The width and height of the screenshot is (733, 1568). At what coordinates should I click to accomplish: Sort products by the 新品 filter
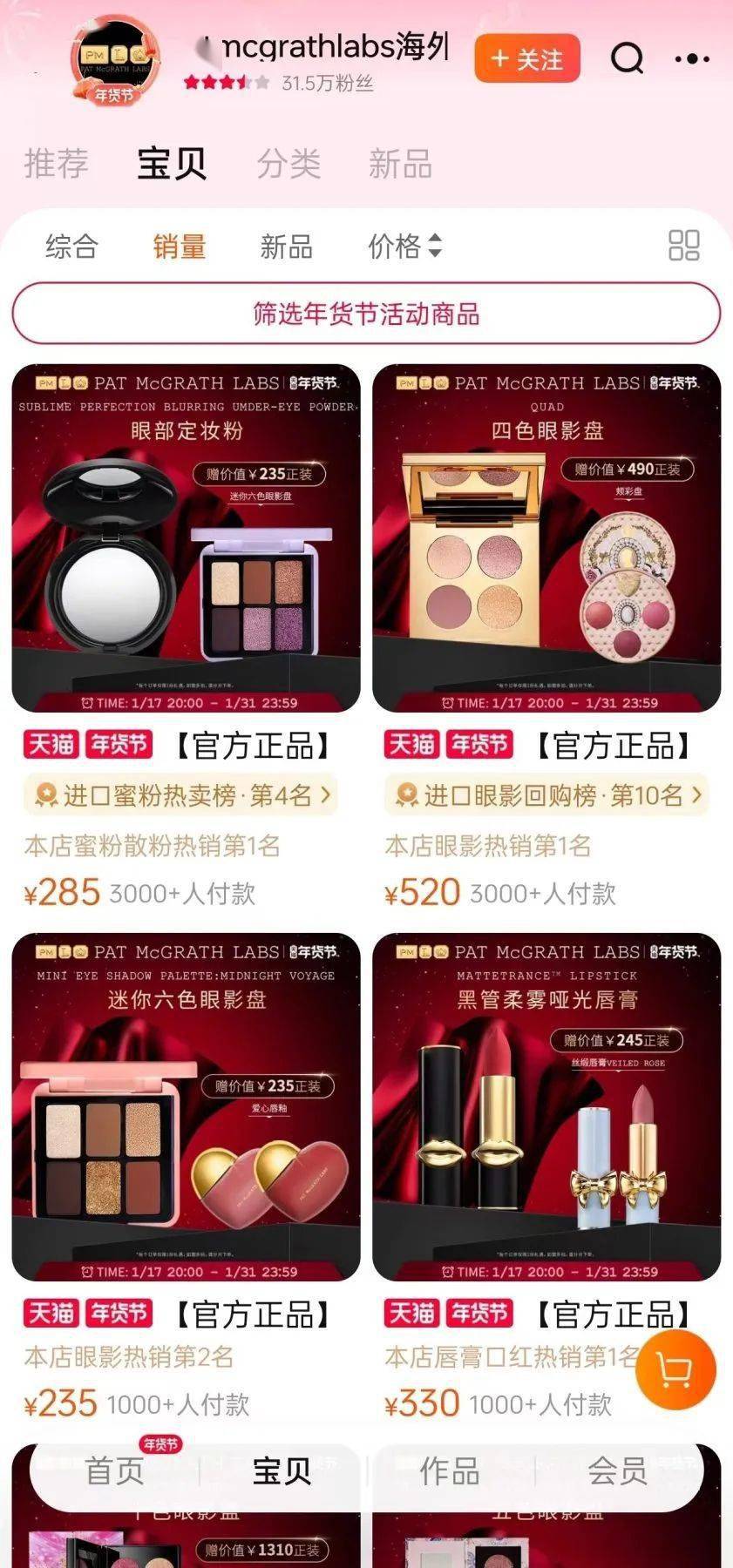point(286,247)
